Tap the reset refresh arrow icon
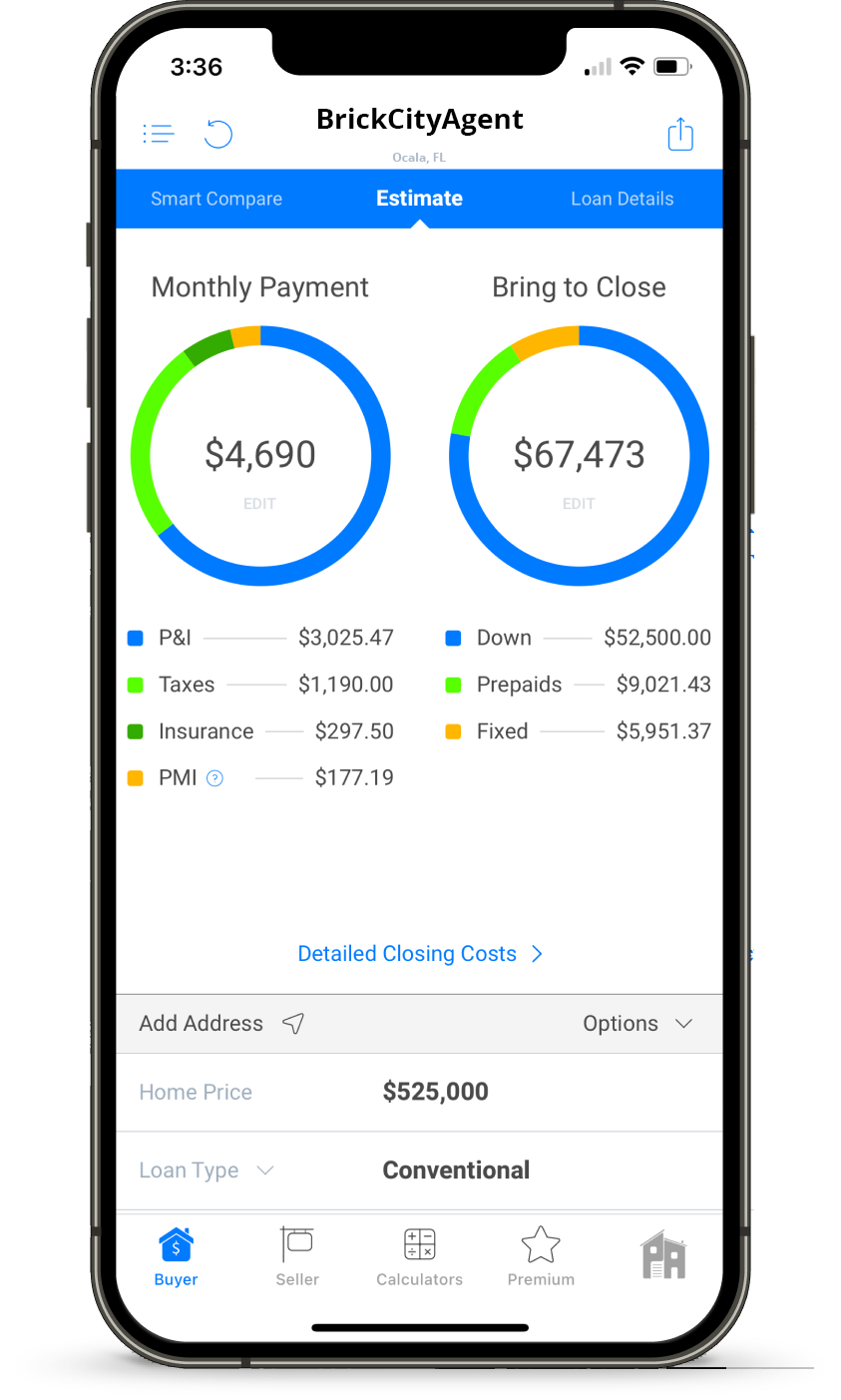 (x=217, y=134)
